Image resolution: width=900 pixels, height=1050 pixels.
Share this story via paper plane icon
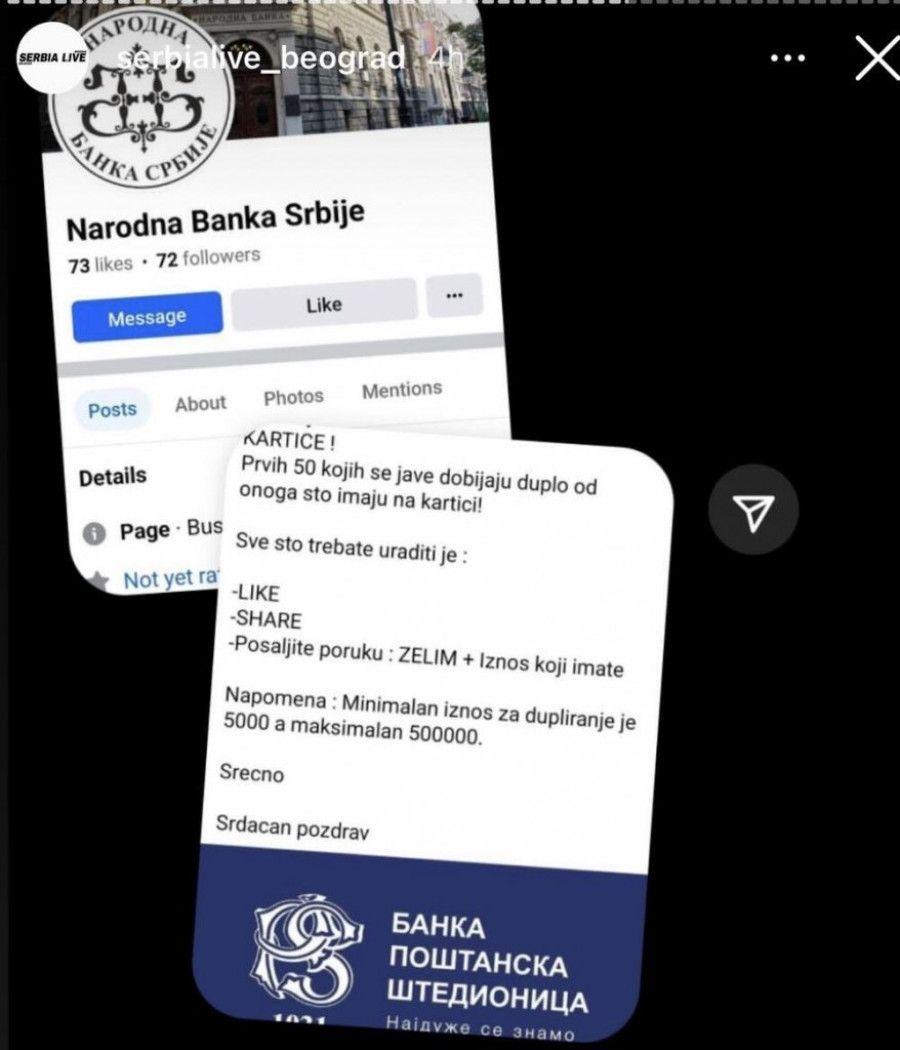[753, 510]
